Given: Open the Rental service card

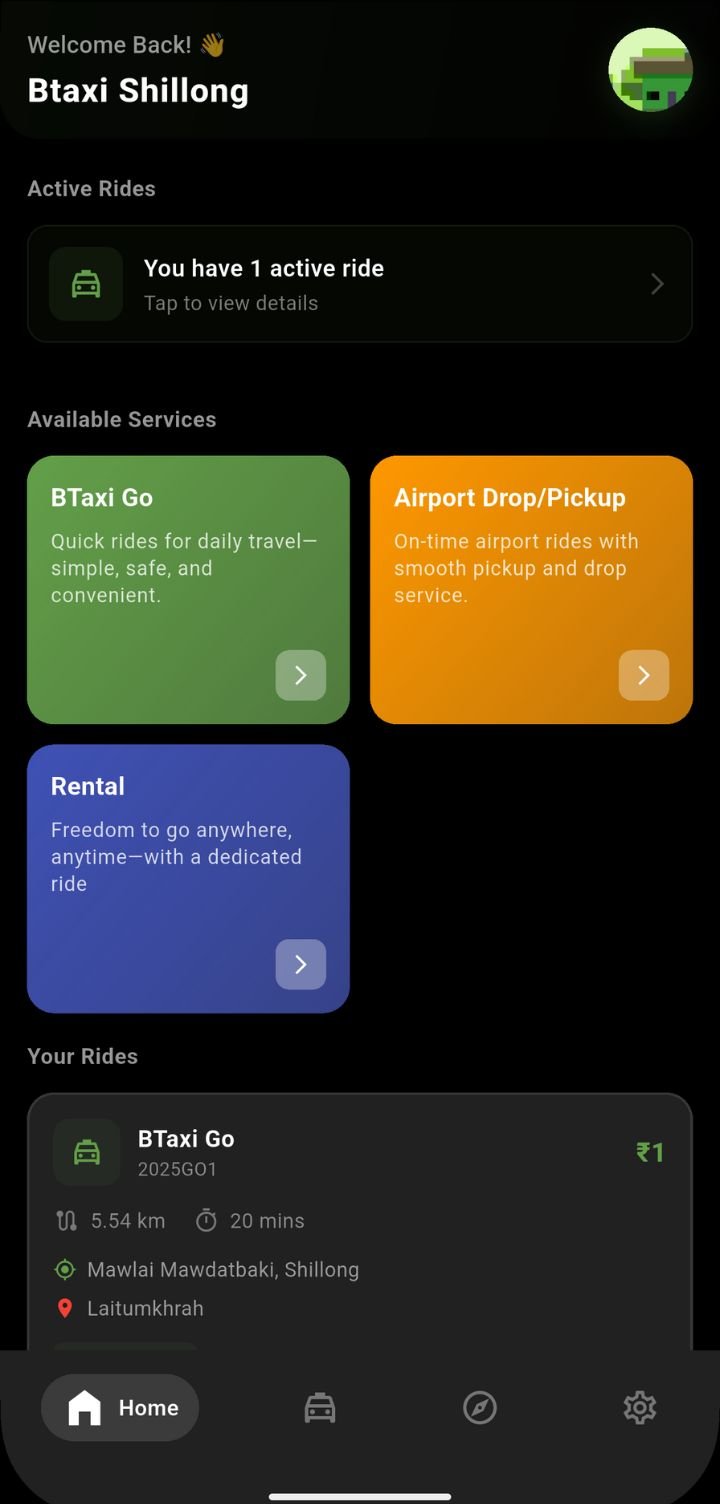Looking at the screenshot, I should [x=188, y=878].
